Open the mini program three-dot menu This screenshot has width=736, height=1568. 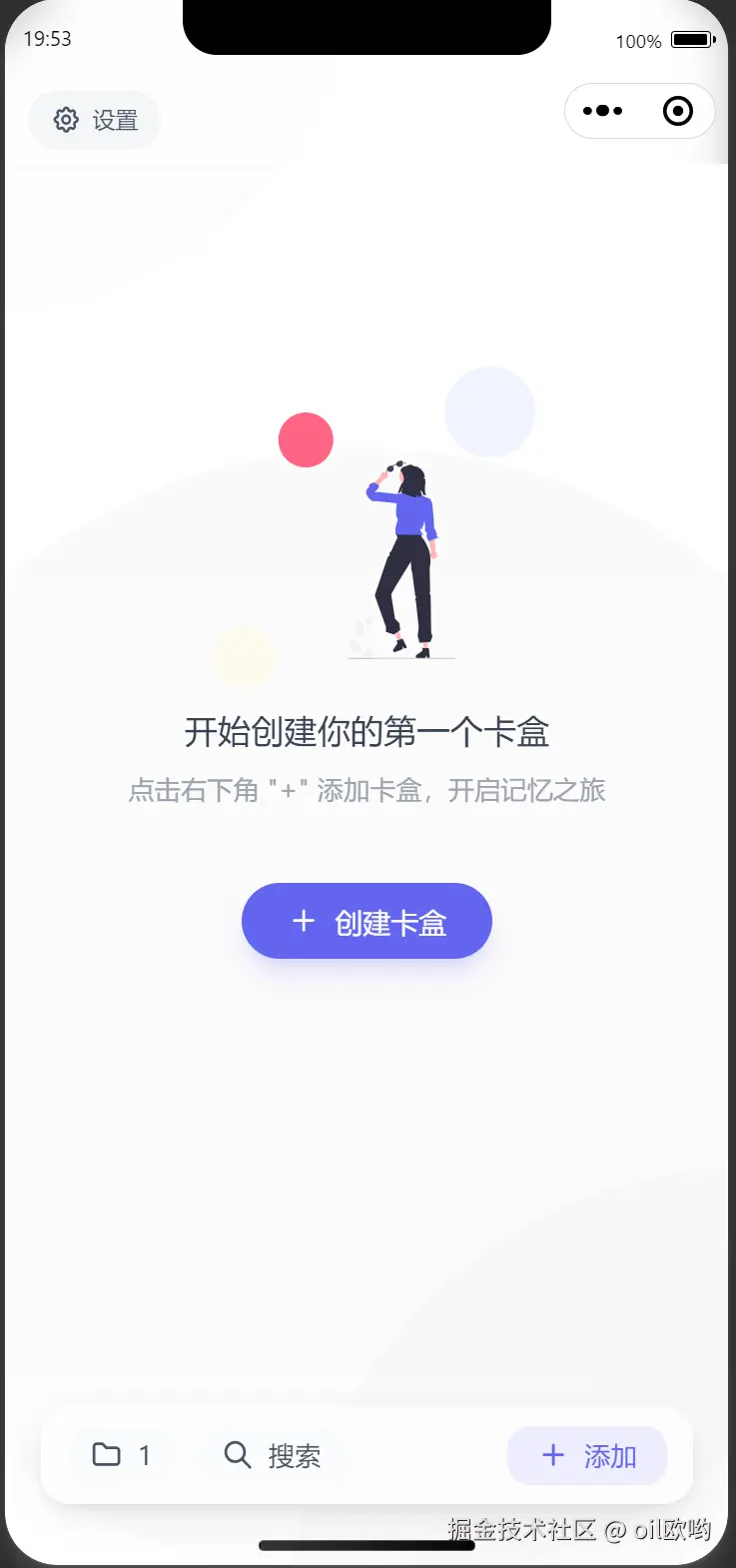coord(602,111)
